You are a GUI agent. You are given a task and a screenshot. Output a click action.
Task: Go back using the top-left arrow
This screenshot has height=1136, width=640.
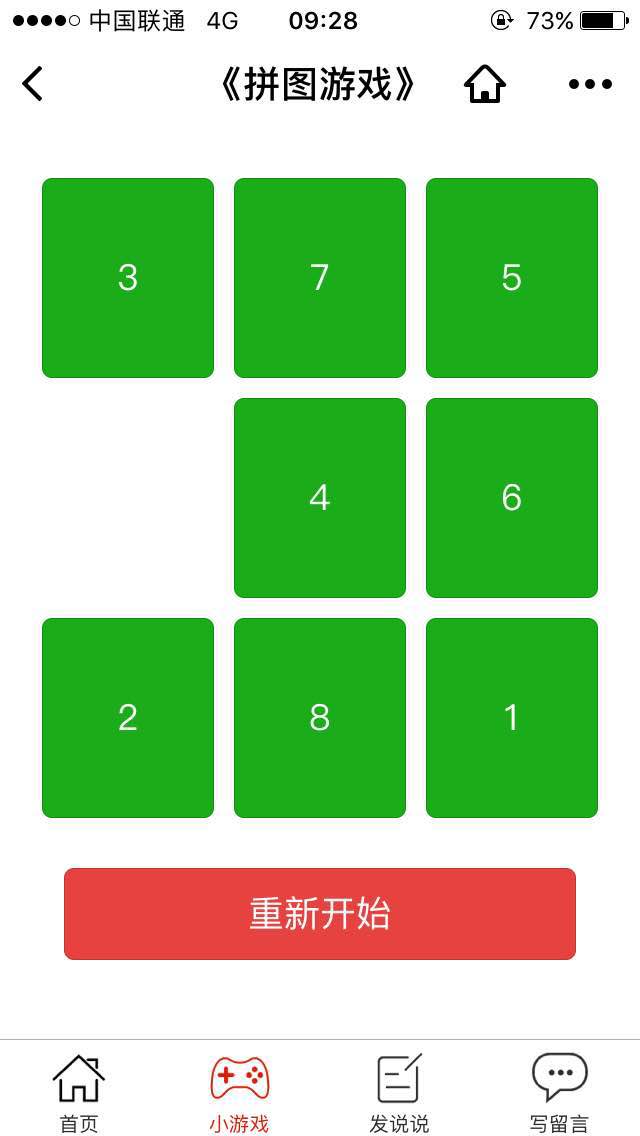33,83
